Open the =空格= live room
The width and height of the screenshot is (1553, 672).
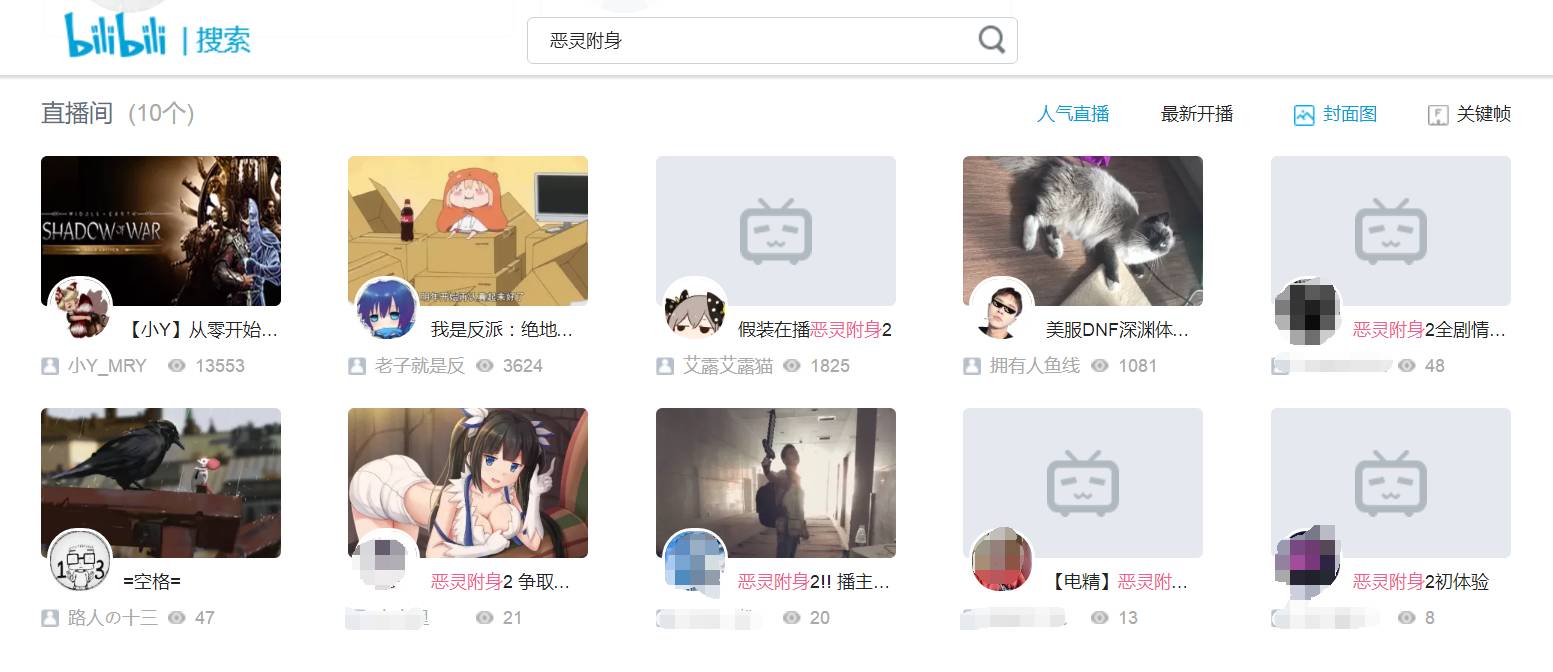click(x=160, y=482)
